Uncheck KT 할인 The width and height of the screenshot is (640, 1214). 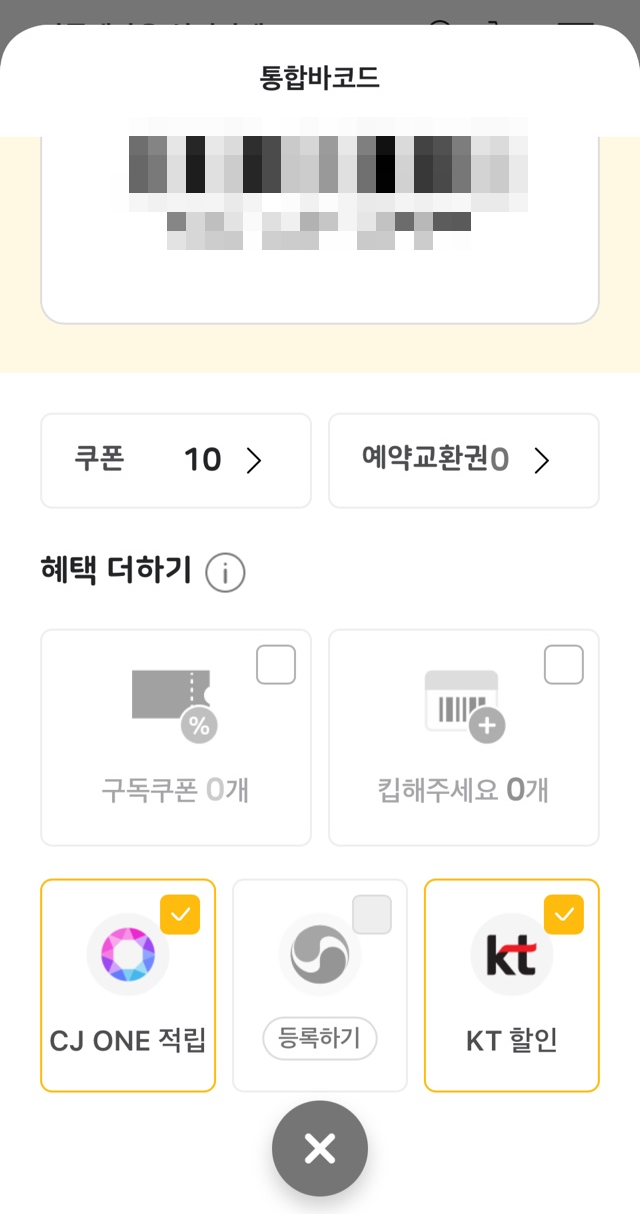click(564, 915)
